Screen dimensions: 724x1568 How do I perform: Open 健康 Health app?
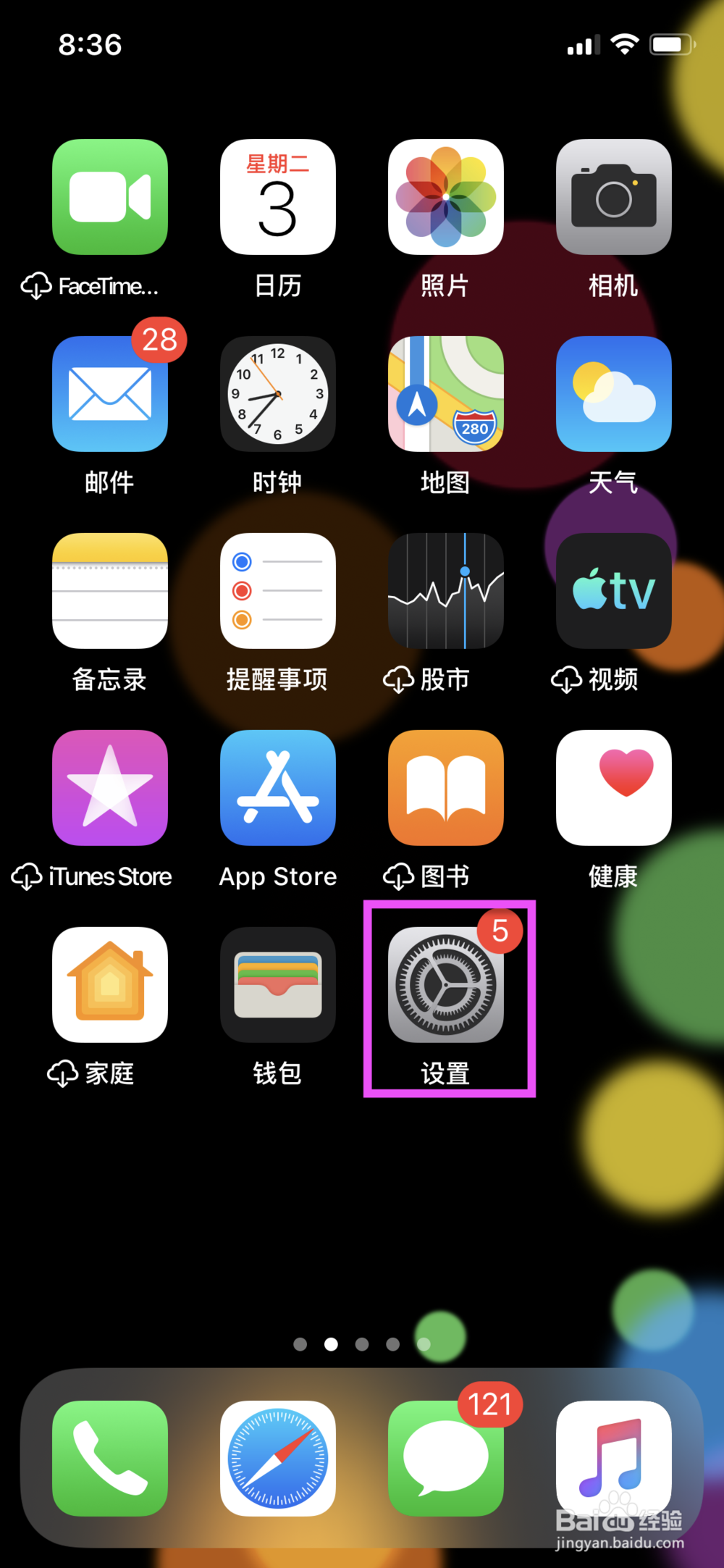click(613, 787)
